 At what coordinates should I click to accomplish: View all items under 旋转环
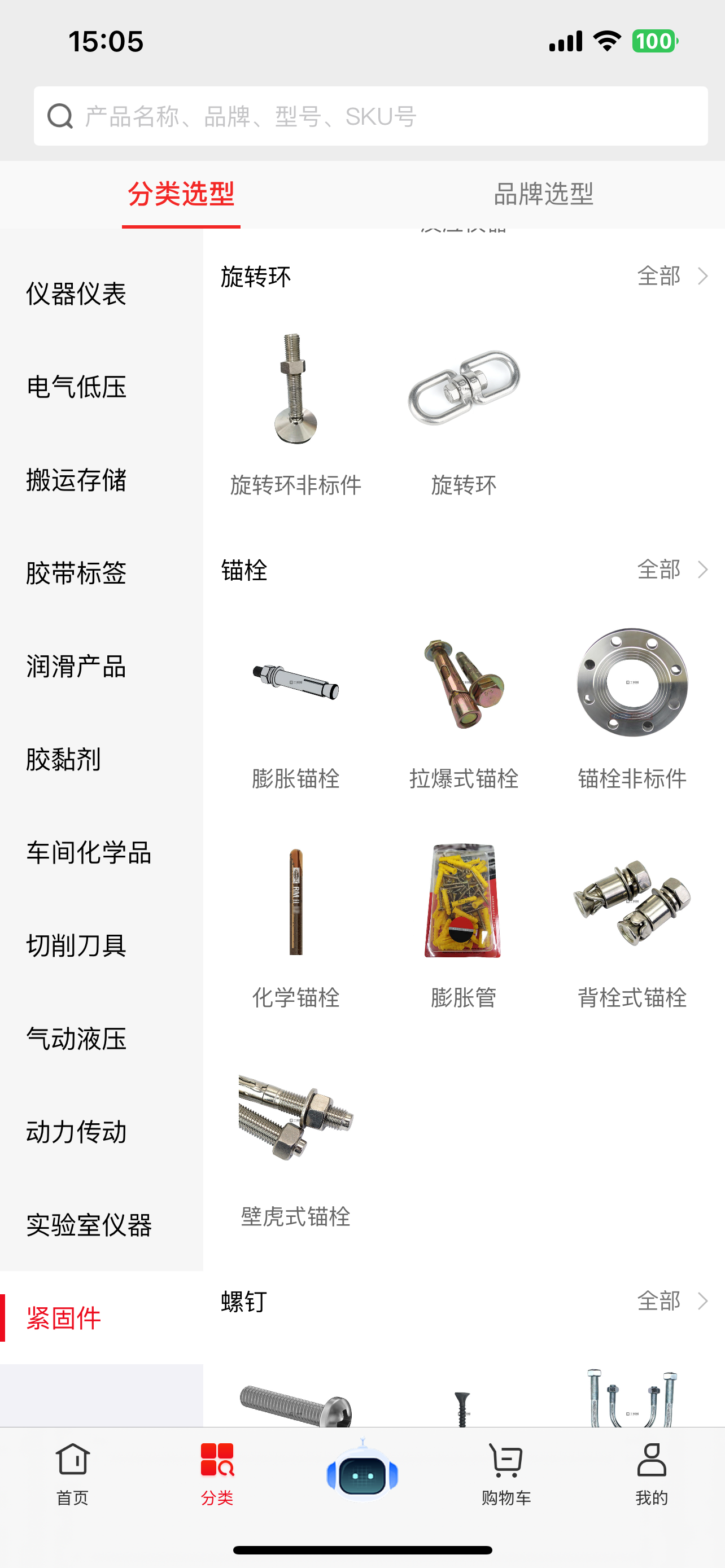point(671,277)
